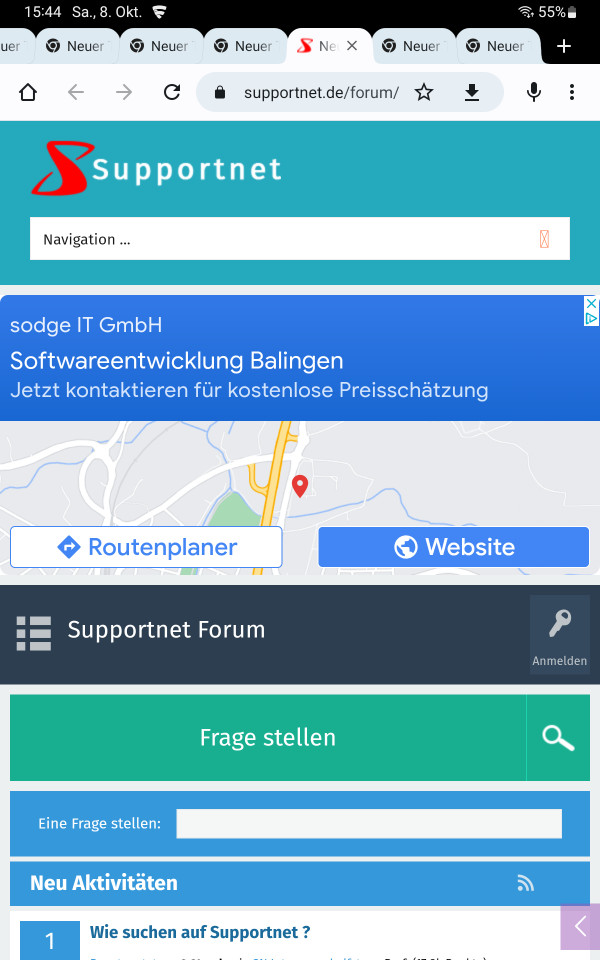The height and width of the screenshot is (960, 600).
Task: Go to the browser home page
Action: [28, 93]
